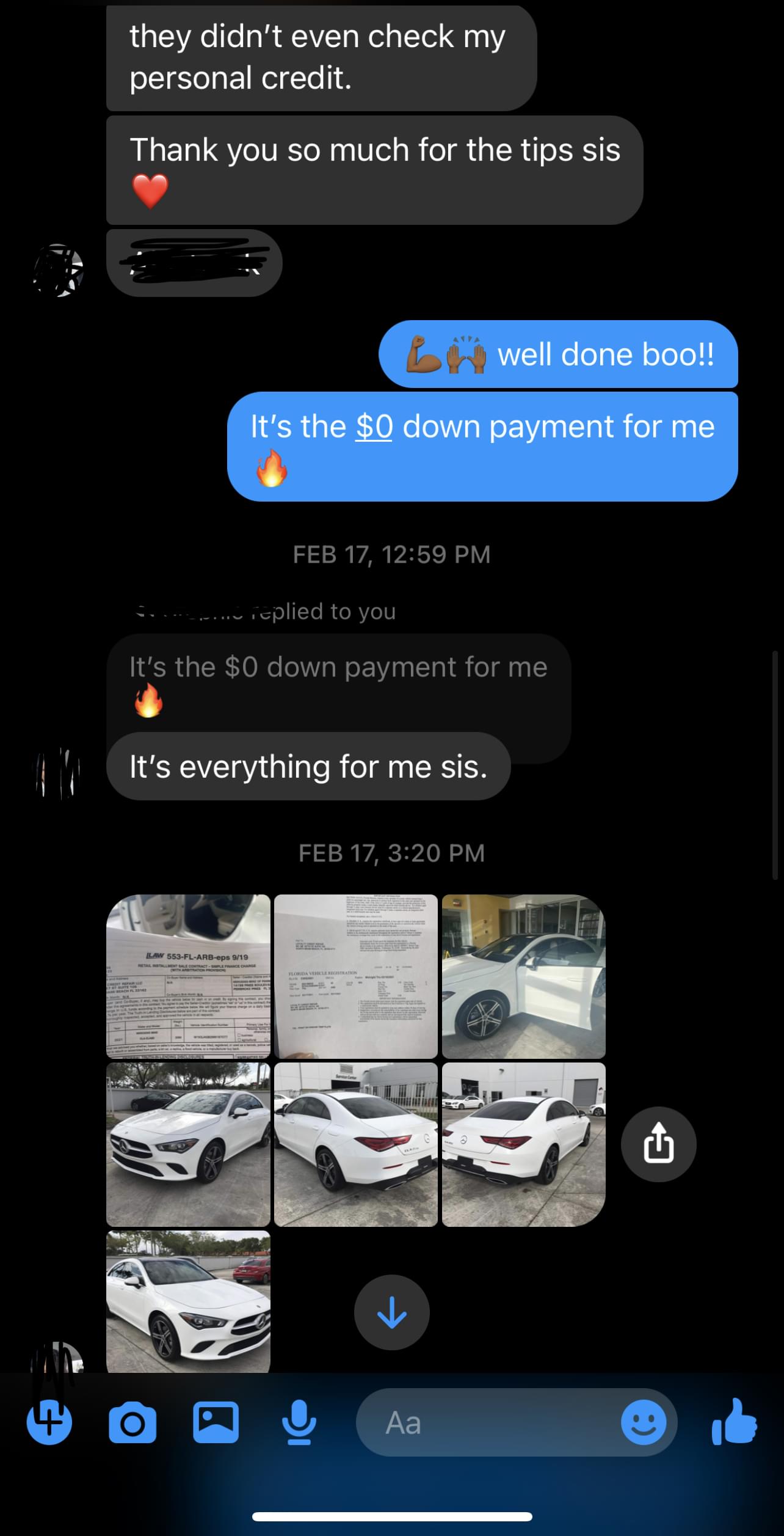The image size is (784, 1536).
Task: Open rear angle photo with rounded corner
Action: pos(523,1144)
